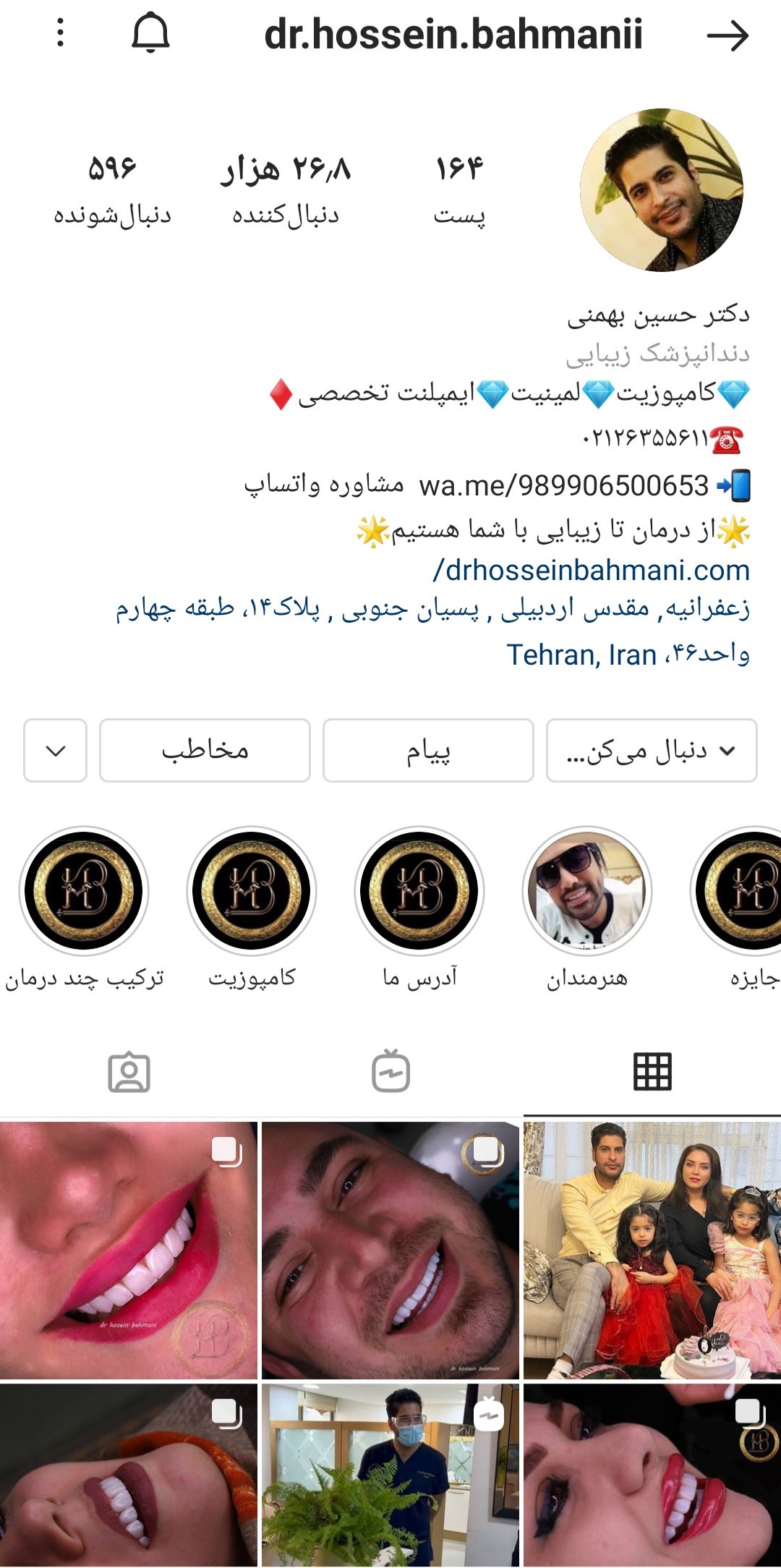781x1568 pixels.
Task: Open the هنرمندان story highlight
Action: click(x=586, y=891)
